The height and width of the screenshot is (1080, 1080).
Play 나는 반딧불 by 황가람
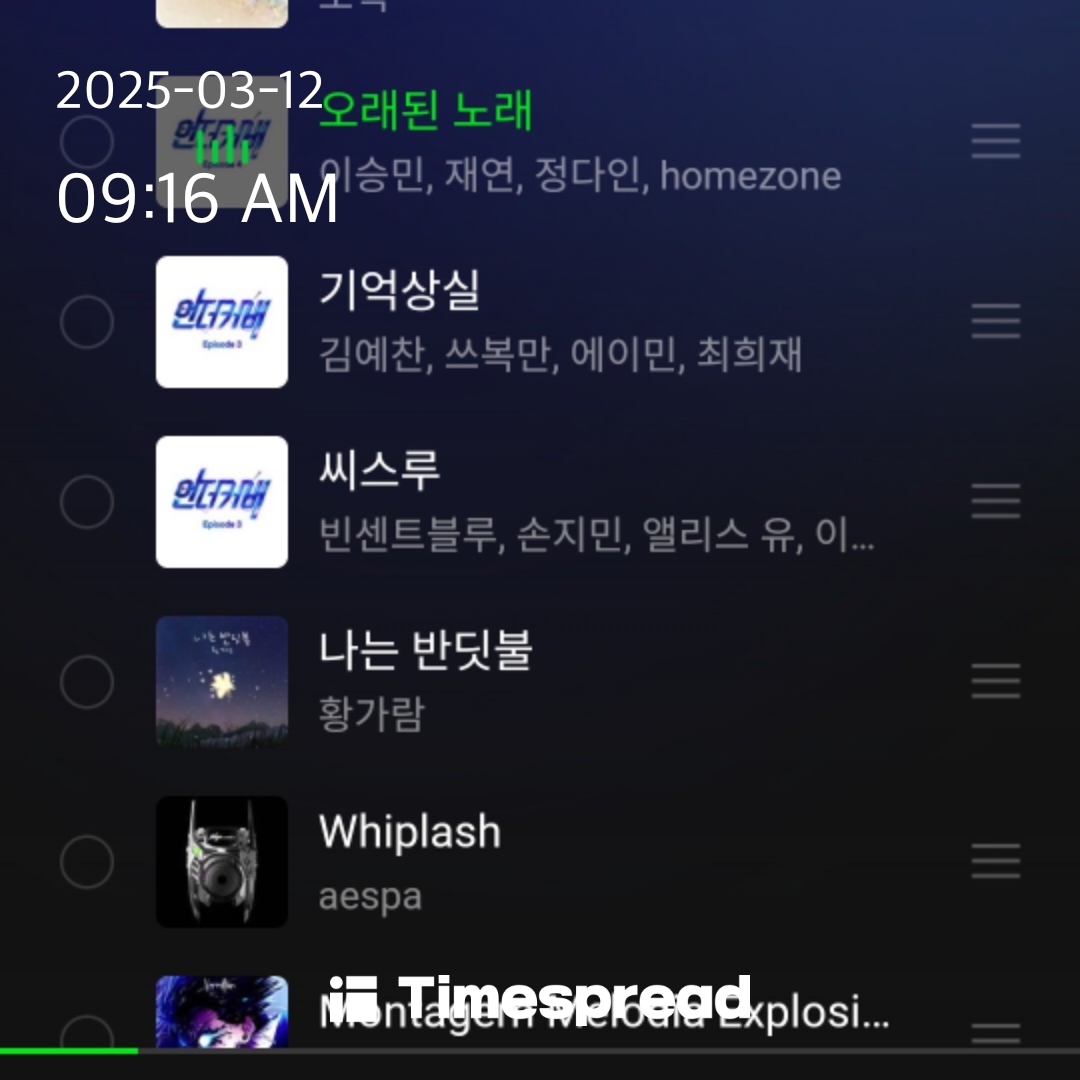(x=425, y=651)
